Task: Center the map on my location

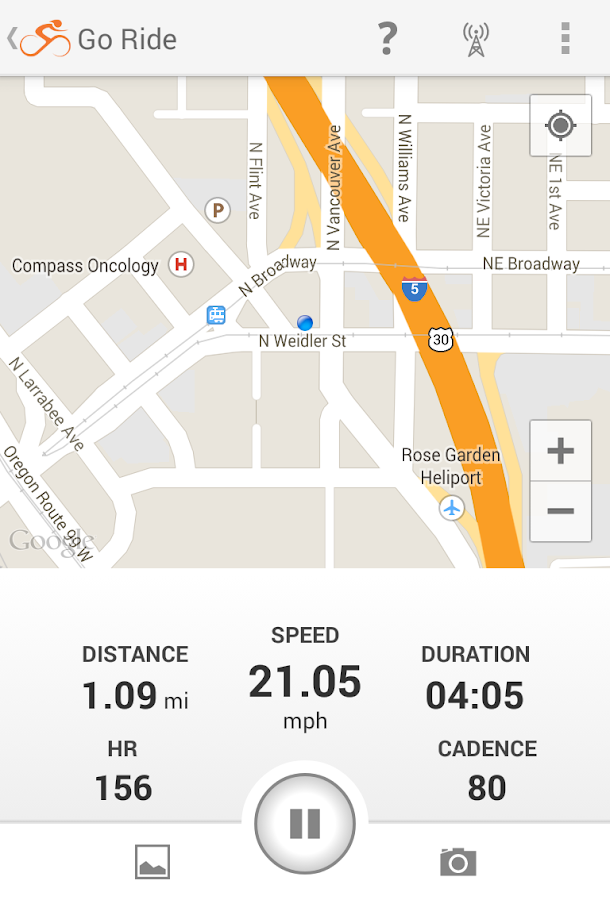Action: tap(560, 126)
